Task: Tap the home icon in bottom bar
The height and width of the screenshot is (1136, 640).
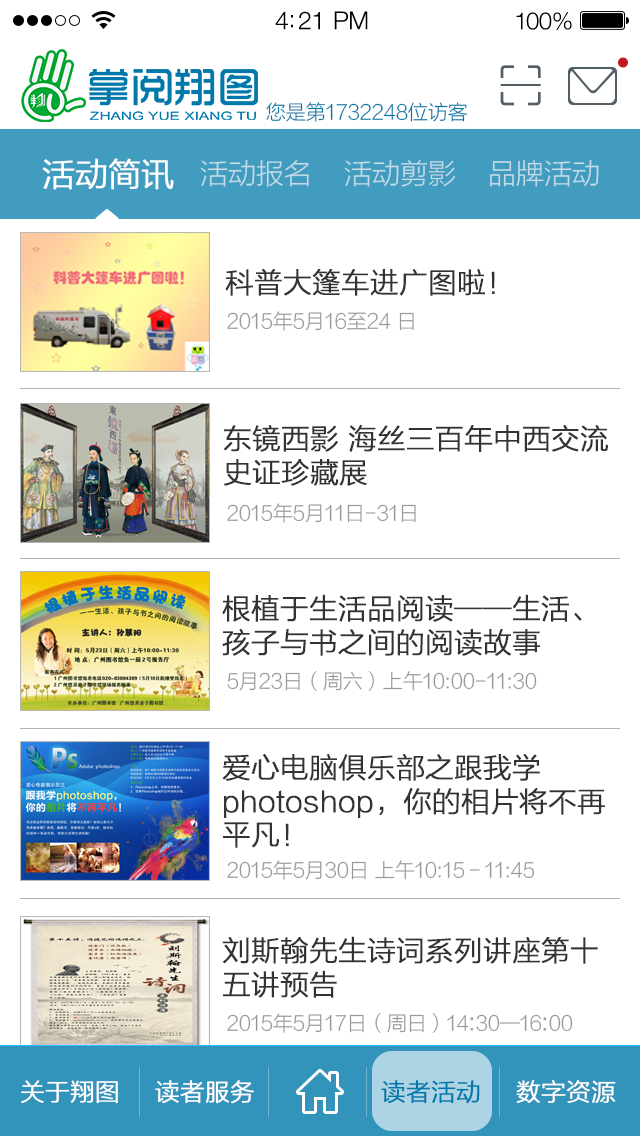Action: pos(320,1092)
